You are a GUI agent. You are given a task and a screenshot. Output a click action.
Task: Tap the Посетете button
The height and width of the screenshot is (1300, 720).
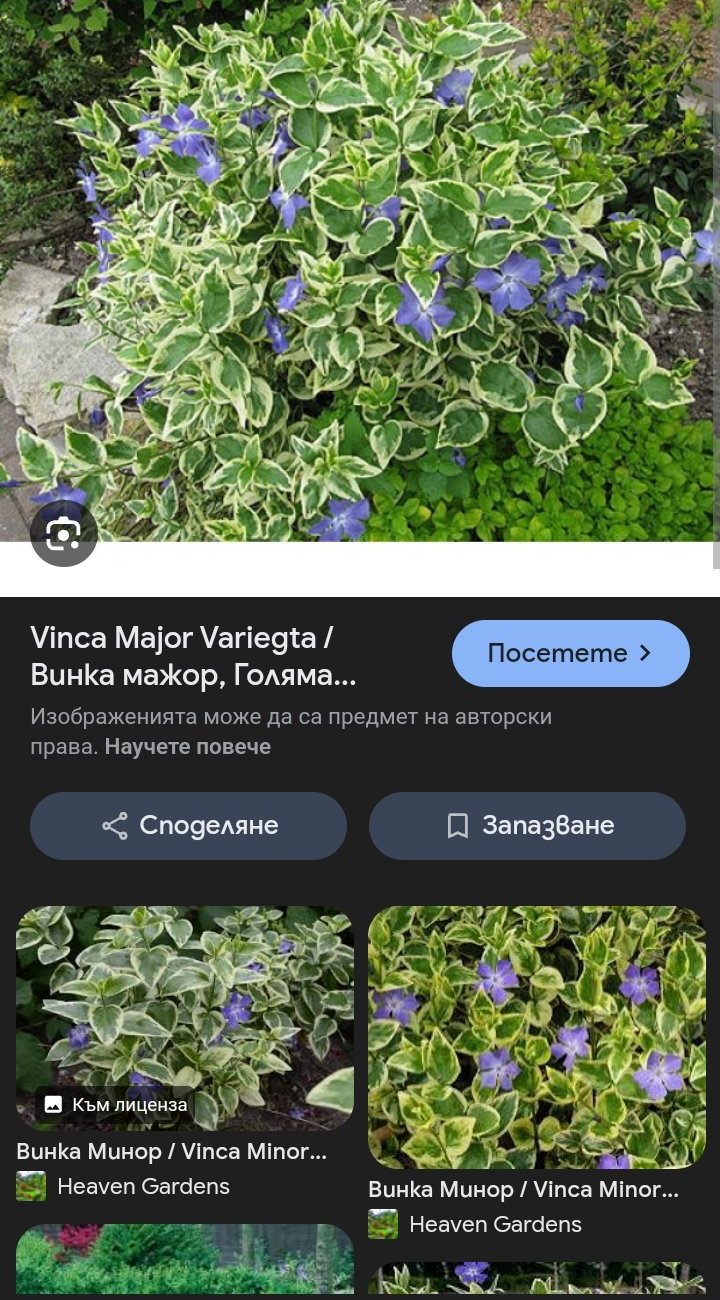point(570,653)
